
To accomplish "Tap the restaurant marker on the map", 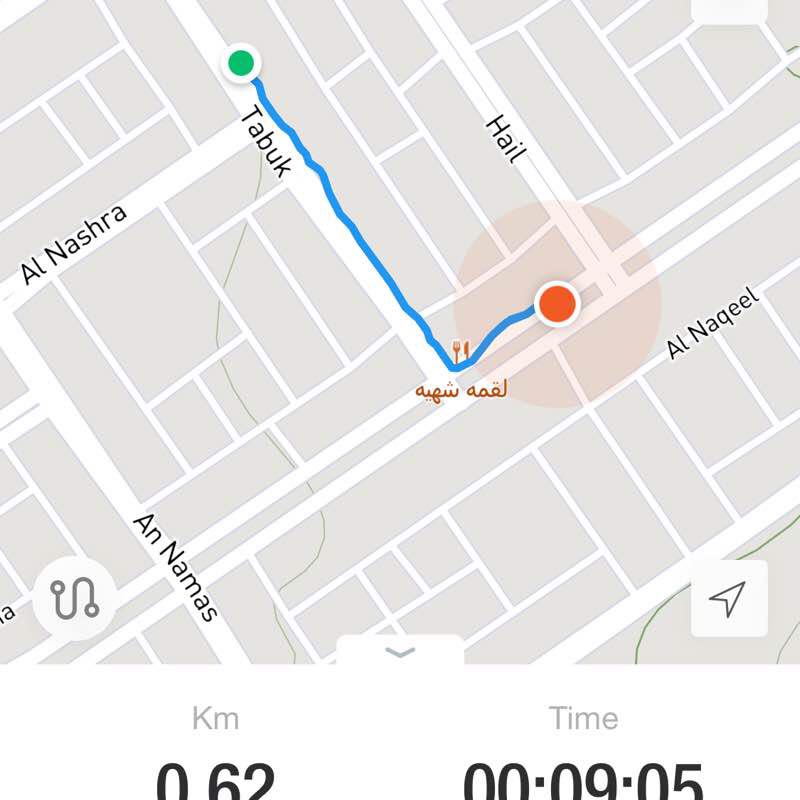I will click(x=460, y=352).
